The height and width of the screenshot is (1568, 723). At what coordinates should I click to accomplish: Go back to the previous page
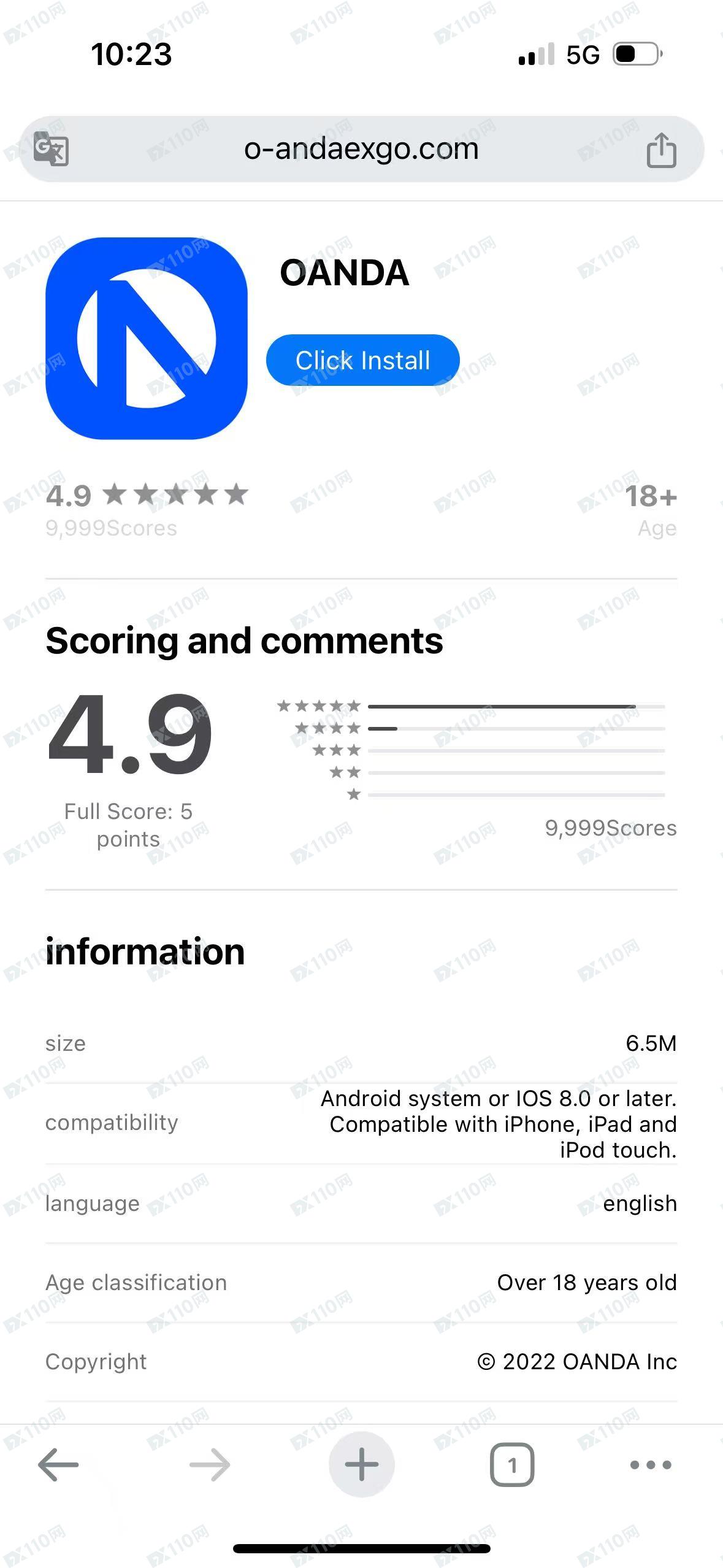point(58,1464)
